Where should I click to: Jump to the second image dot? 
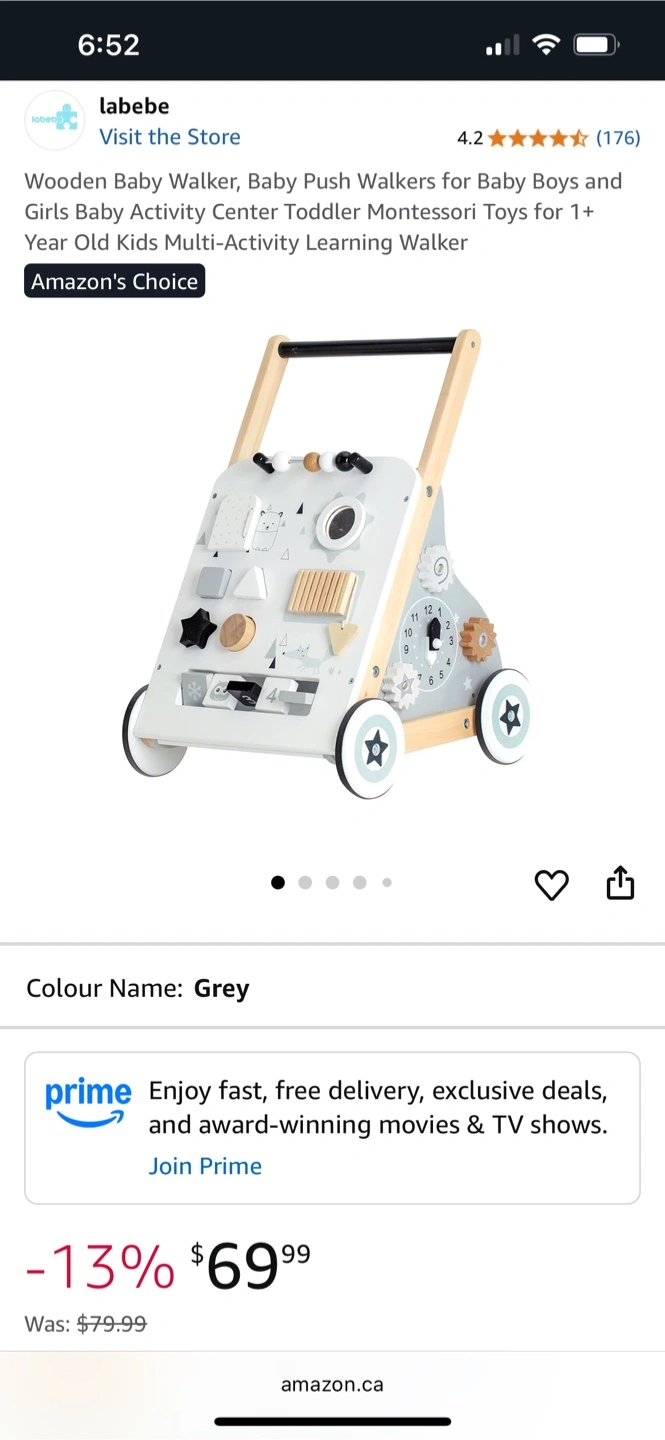(305, 882)
